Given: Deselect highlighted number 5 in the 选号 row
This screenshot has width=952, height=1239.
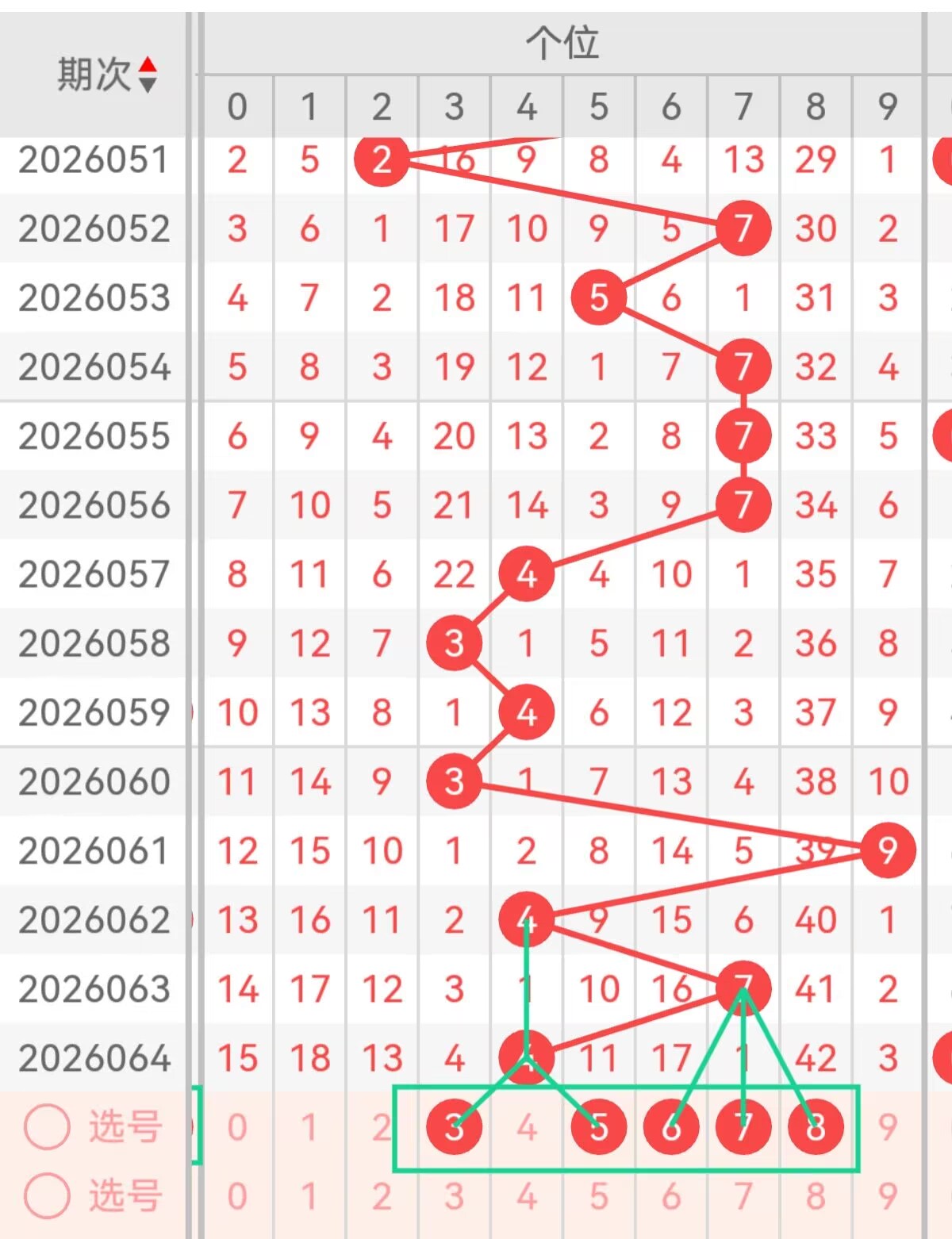Looking at the screenshot, I should [598, 1126].
